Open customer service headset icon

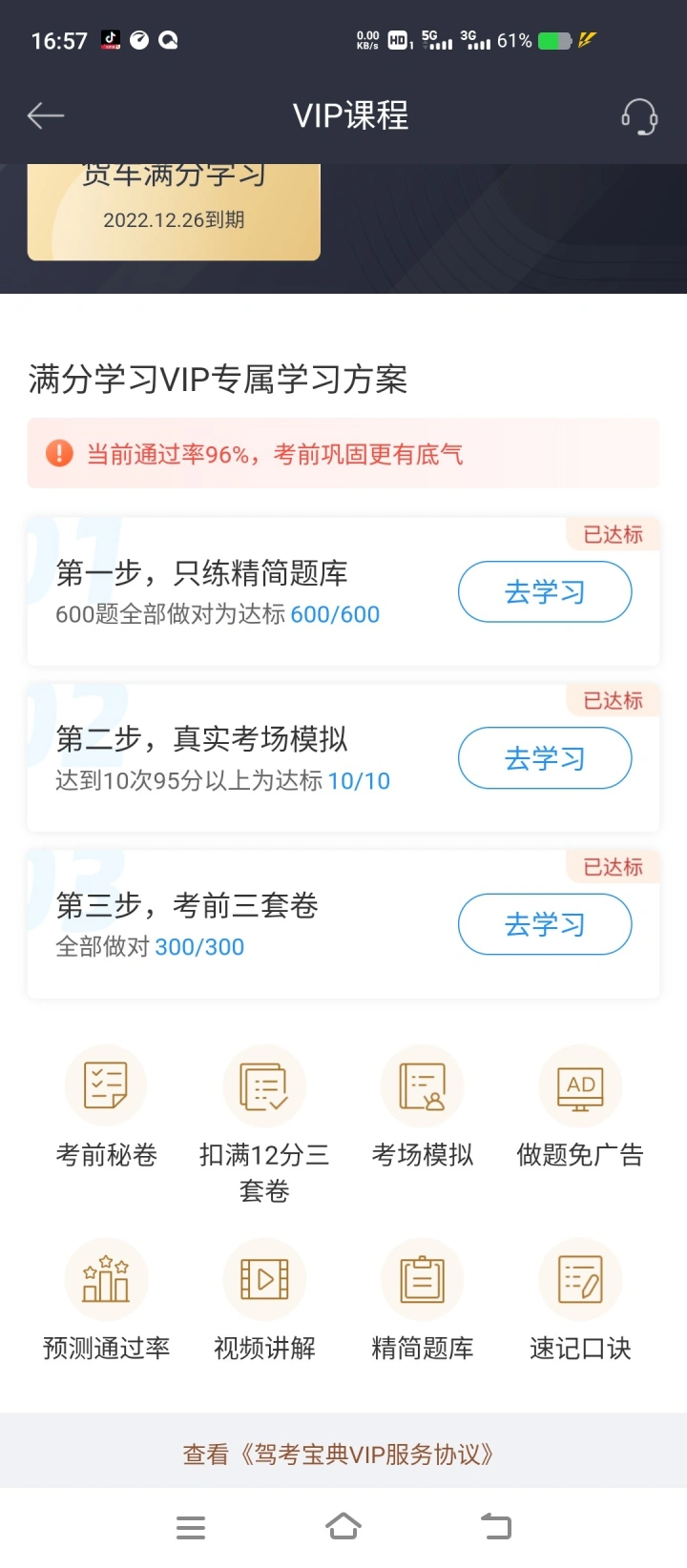coord(639,116)
